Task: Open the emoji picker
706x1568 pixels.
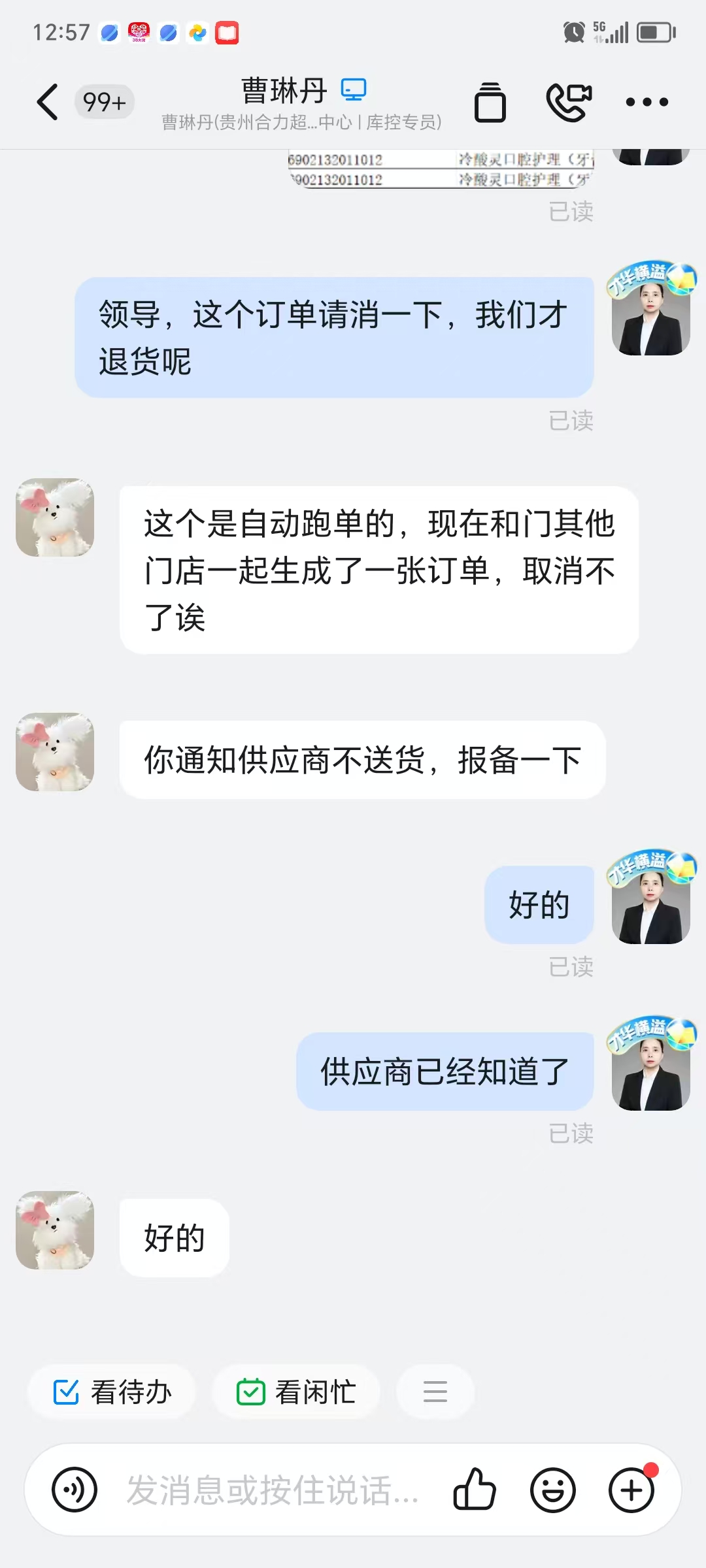Action: coord(553,1490)
